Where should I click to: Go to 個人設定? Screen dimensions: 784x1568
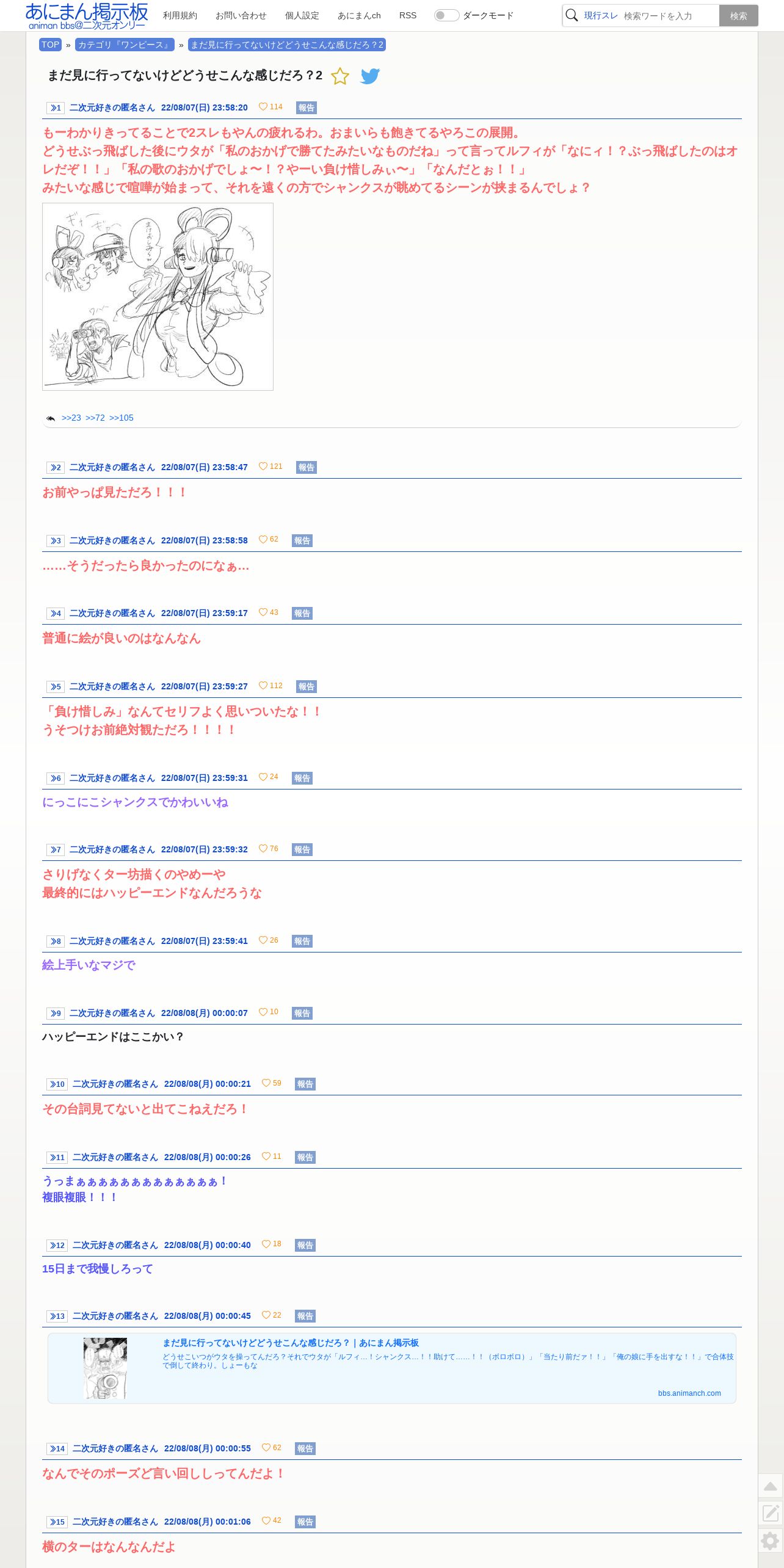tap(302, 15)
